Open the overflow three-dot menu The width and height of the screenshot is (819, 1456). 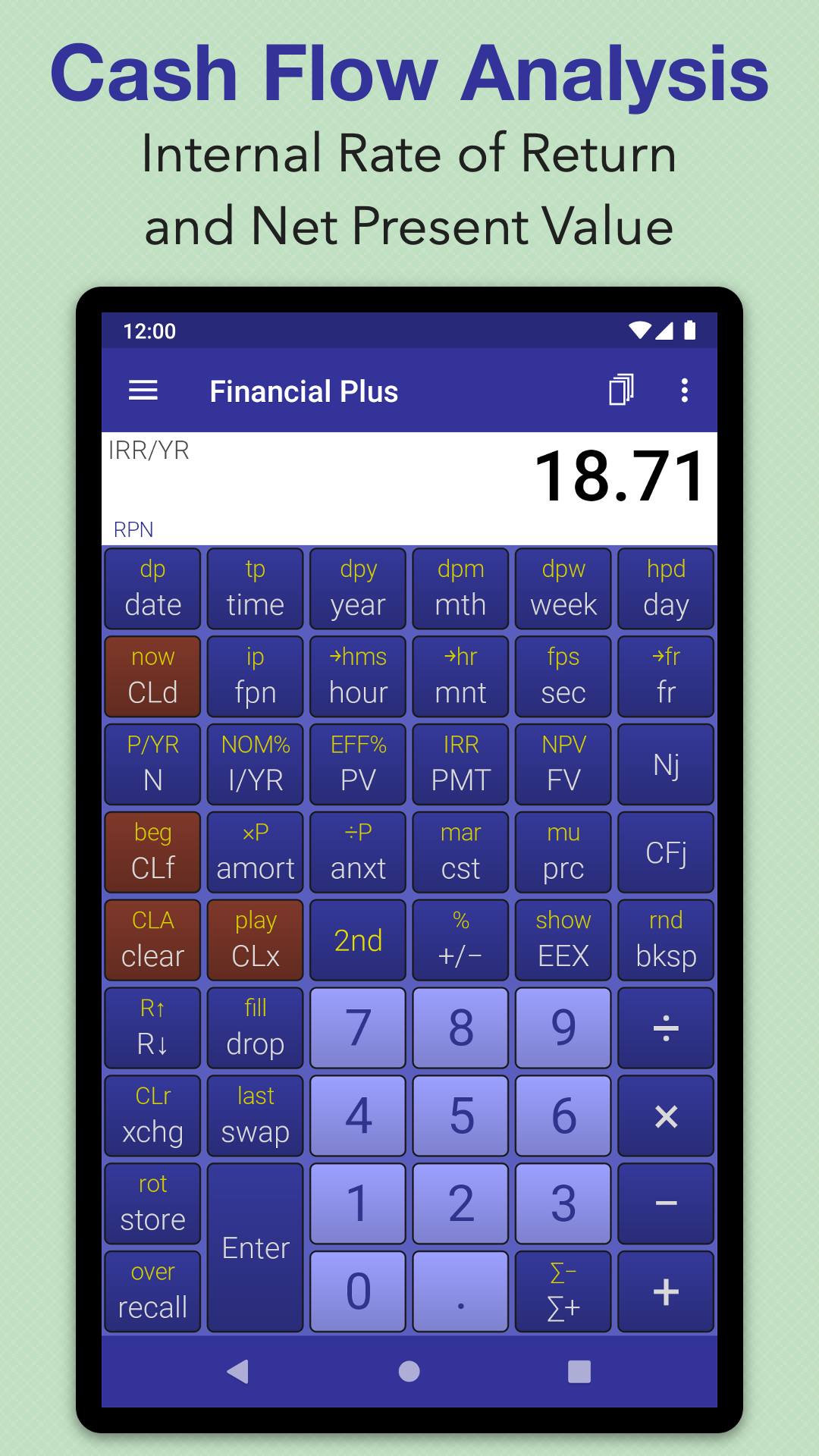[x=685, y=390]
